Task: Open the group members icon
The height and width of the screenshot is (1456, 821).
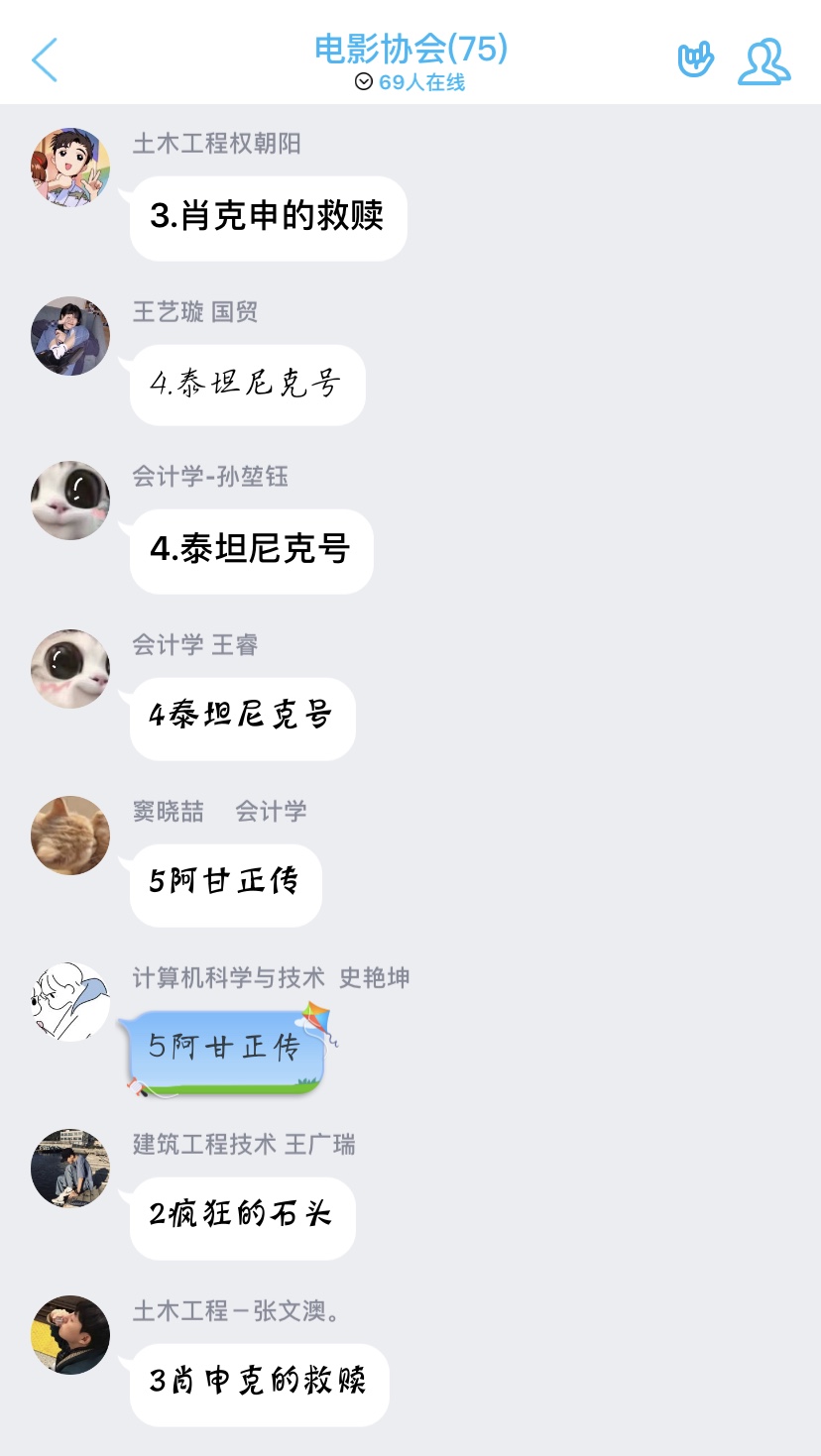Action: 763,61
